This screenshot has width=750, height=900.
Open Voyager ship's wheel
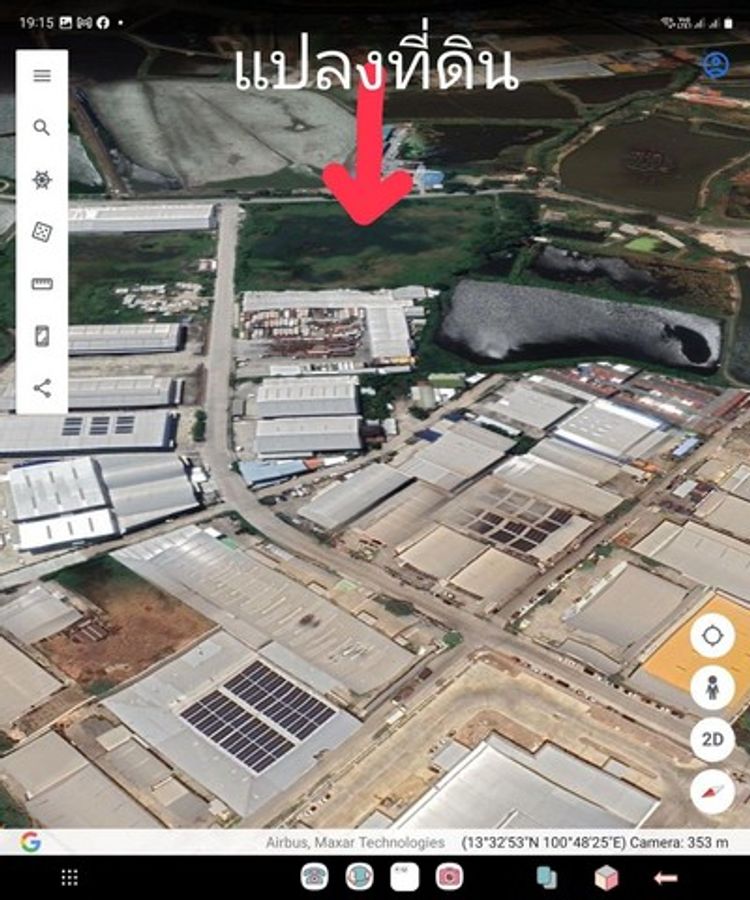pyautogui.click(x=42, y=180)
